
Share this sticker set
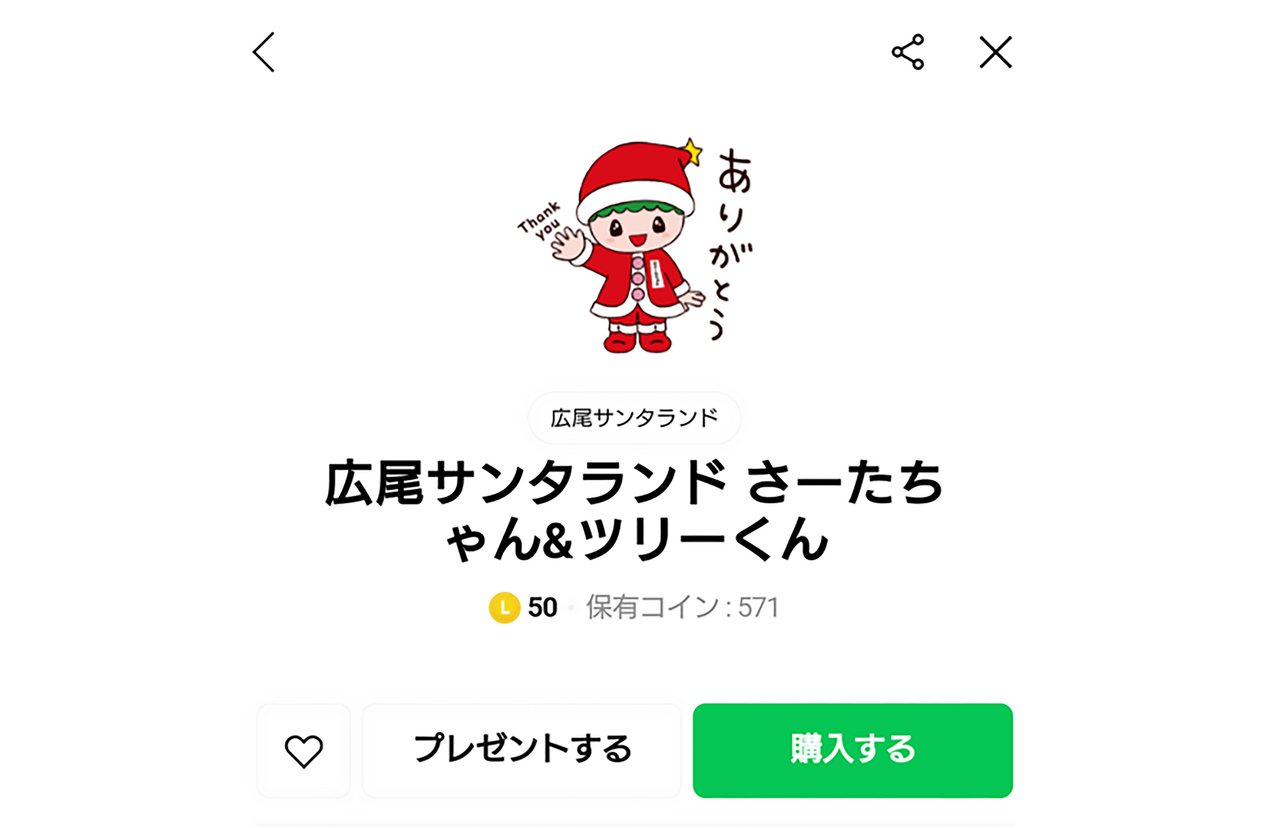pyautogui.click(x=907, y=52)
